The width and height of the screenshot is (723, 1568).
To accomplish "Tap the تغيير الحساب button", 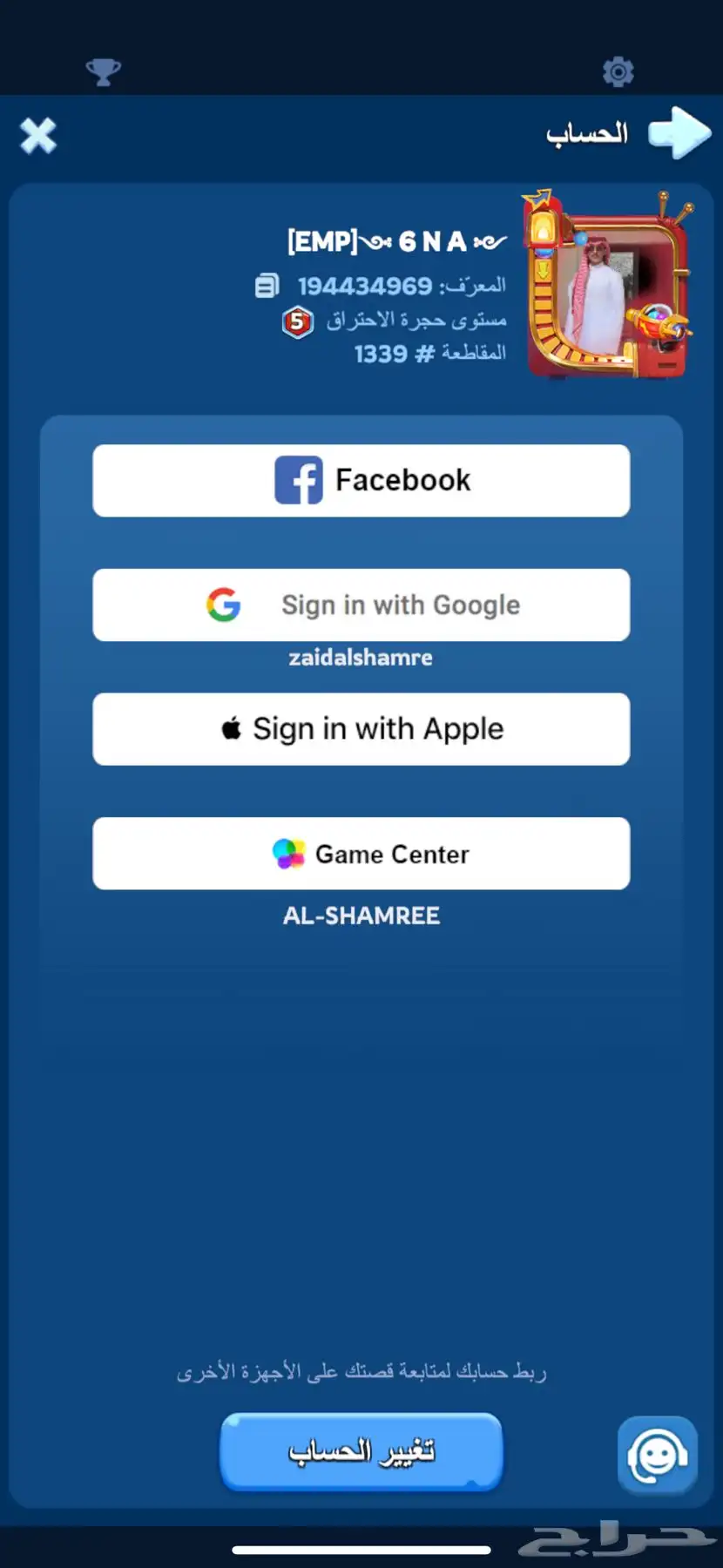I will pos(361,1451).
